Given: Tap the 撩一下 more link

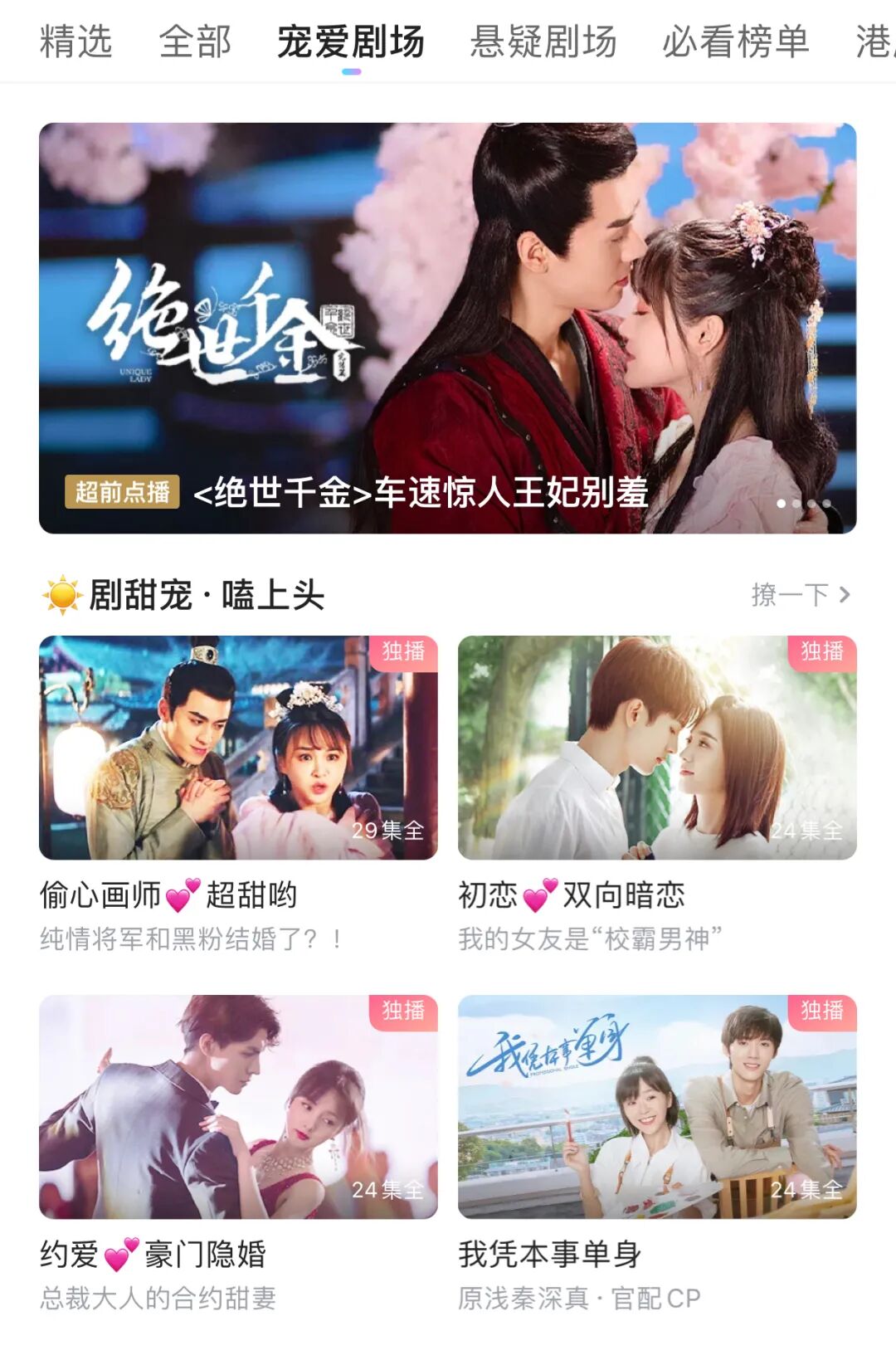Looking at the screenshot, I should tap(800, 595).
